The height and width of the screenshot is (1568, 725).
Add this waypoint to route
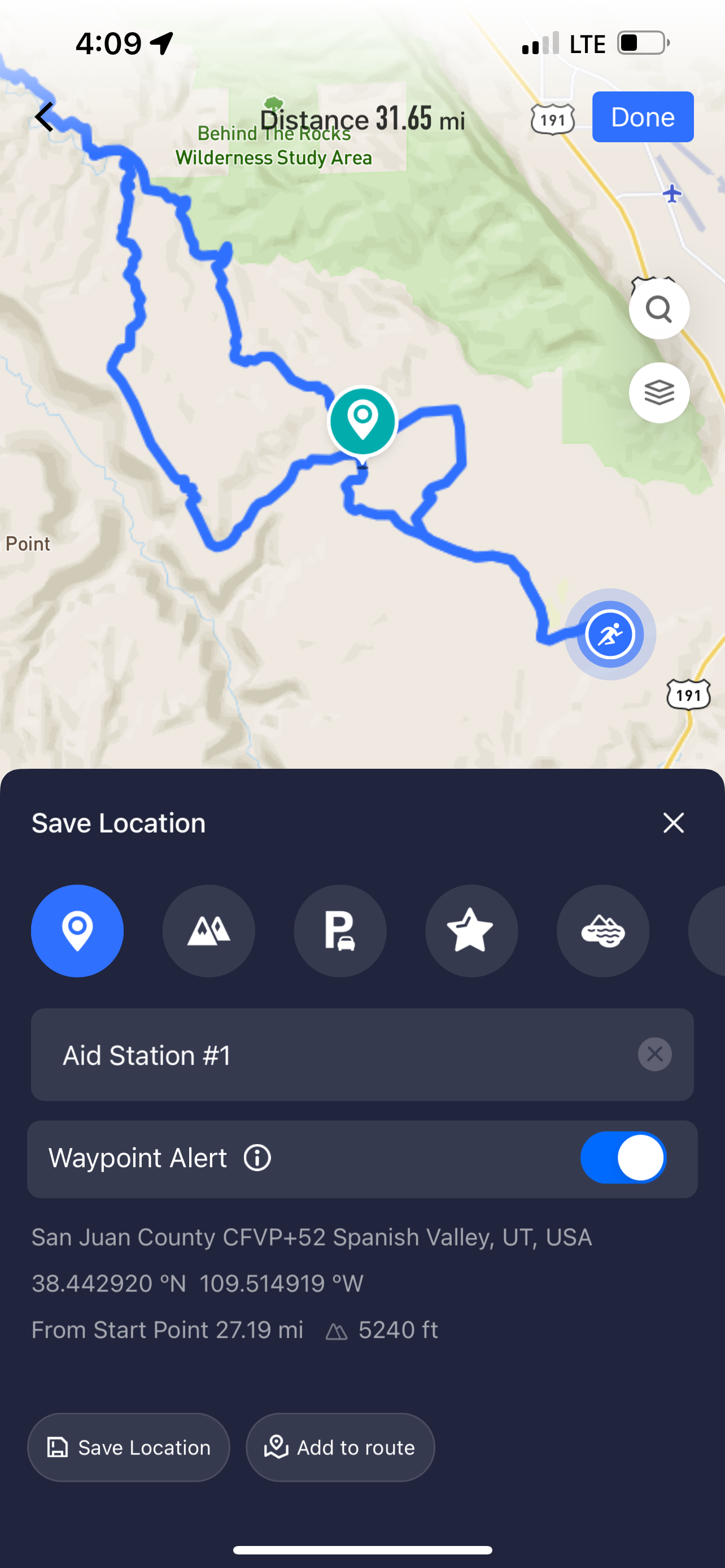pos(340,1447)
